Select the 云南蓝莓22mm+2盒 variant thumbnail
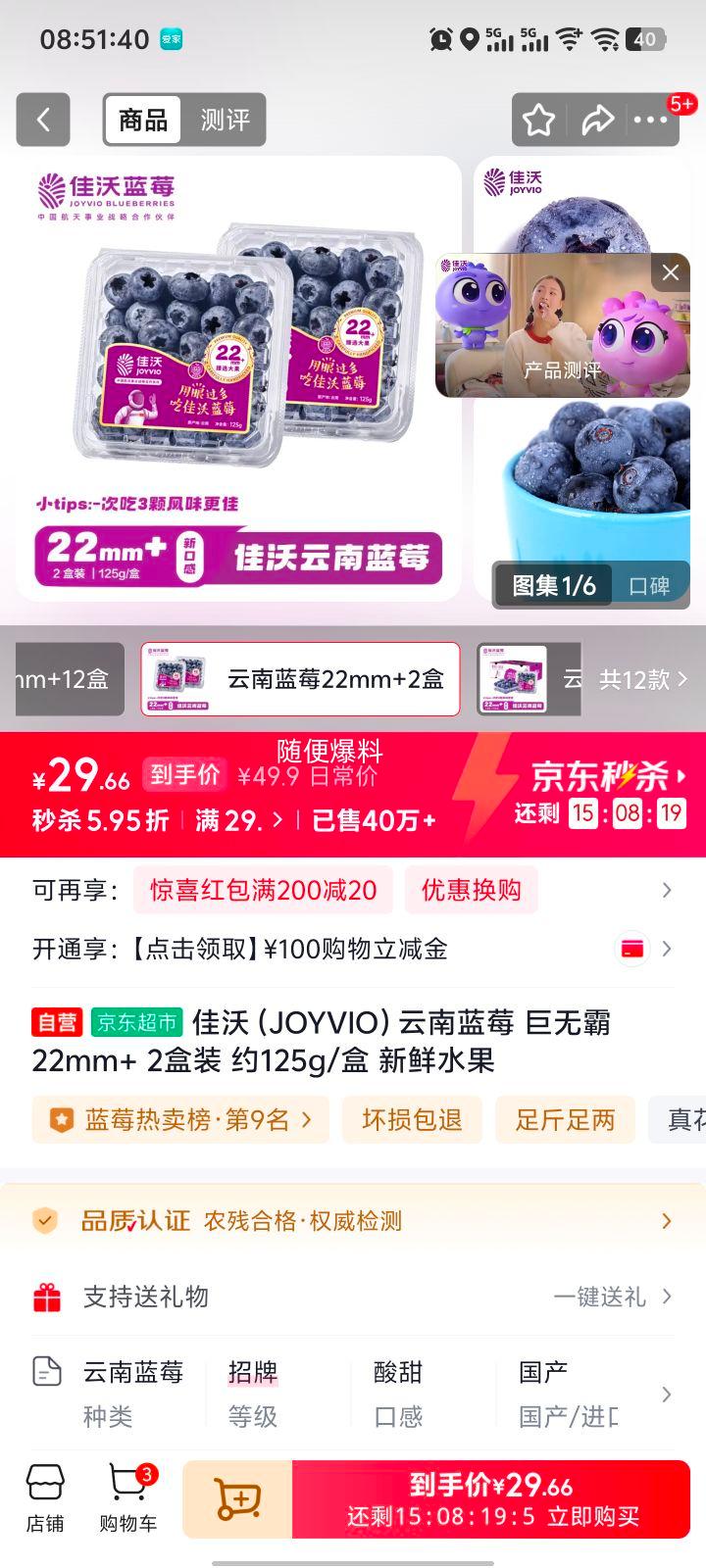This screenshot has width=706, height=1568. tap(299, 679)
